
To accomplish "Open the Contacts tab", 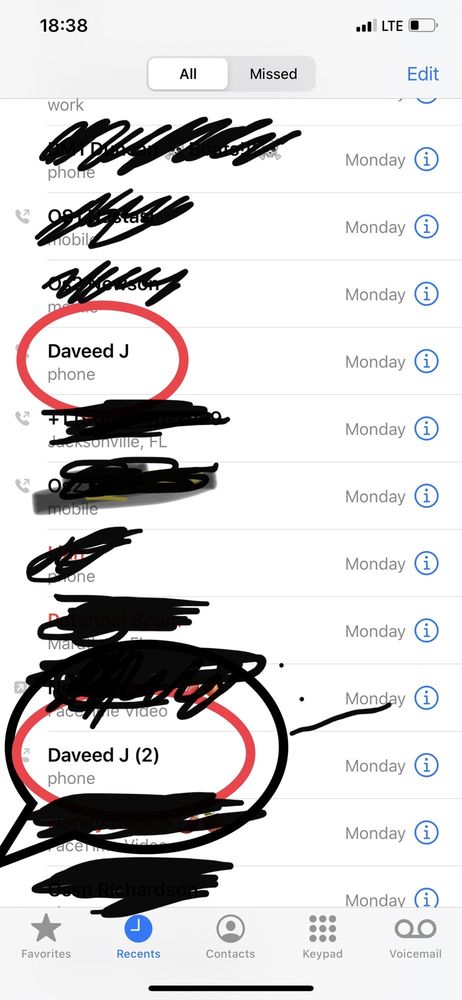I will click(x=230, y=936).
